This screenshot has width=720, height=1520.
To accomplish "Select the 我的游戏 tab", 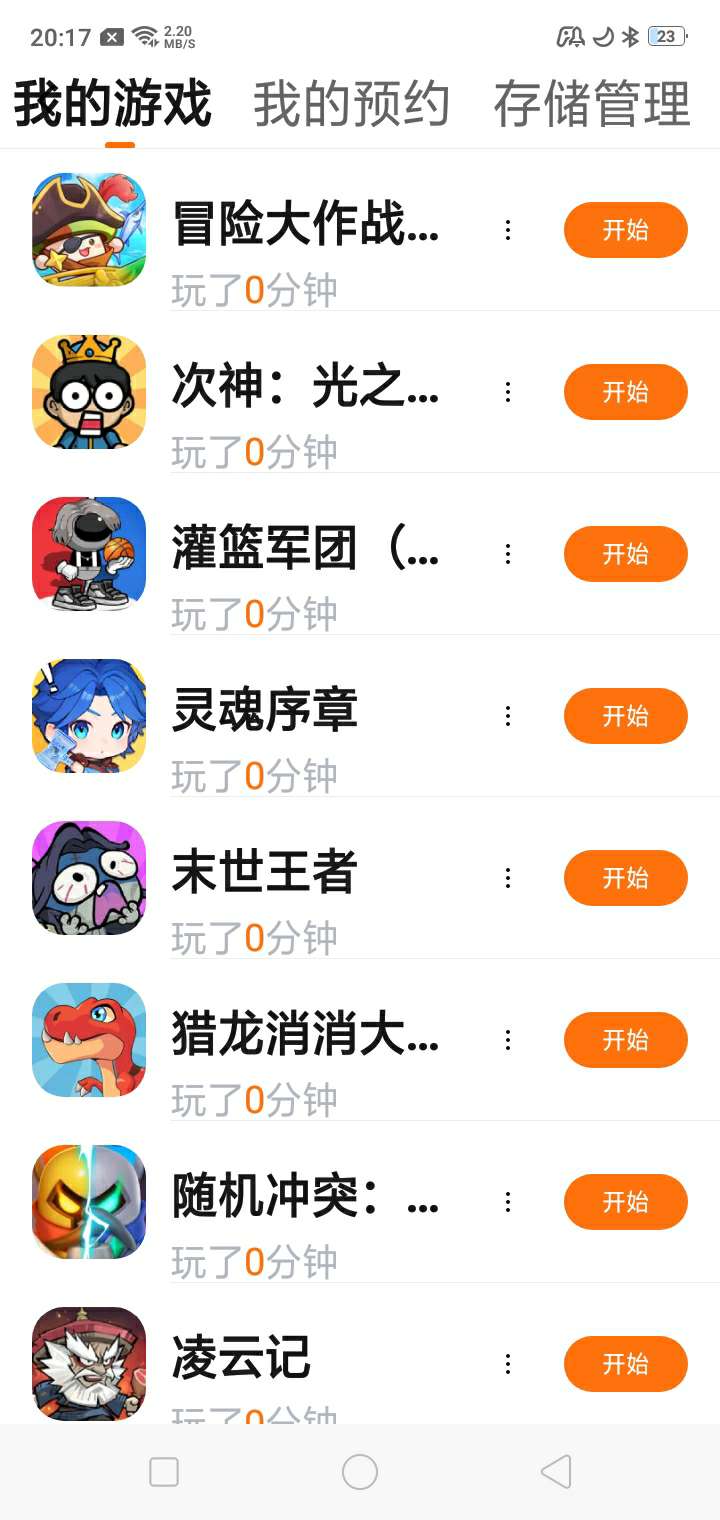I will tap(112, 104).
